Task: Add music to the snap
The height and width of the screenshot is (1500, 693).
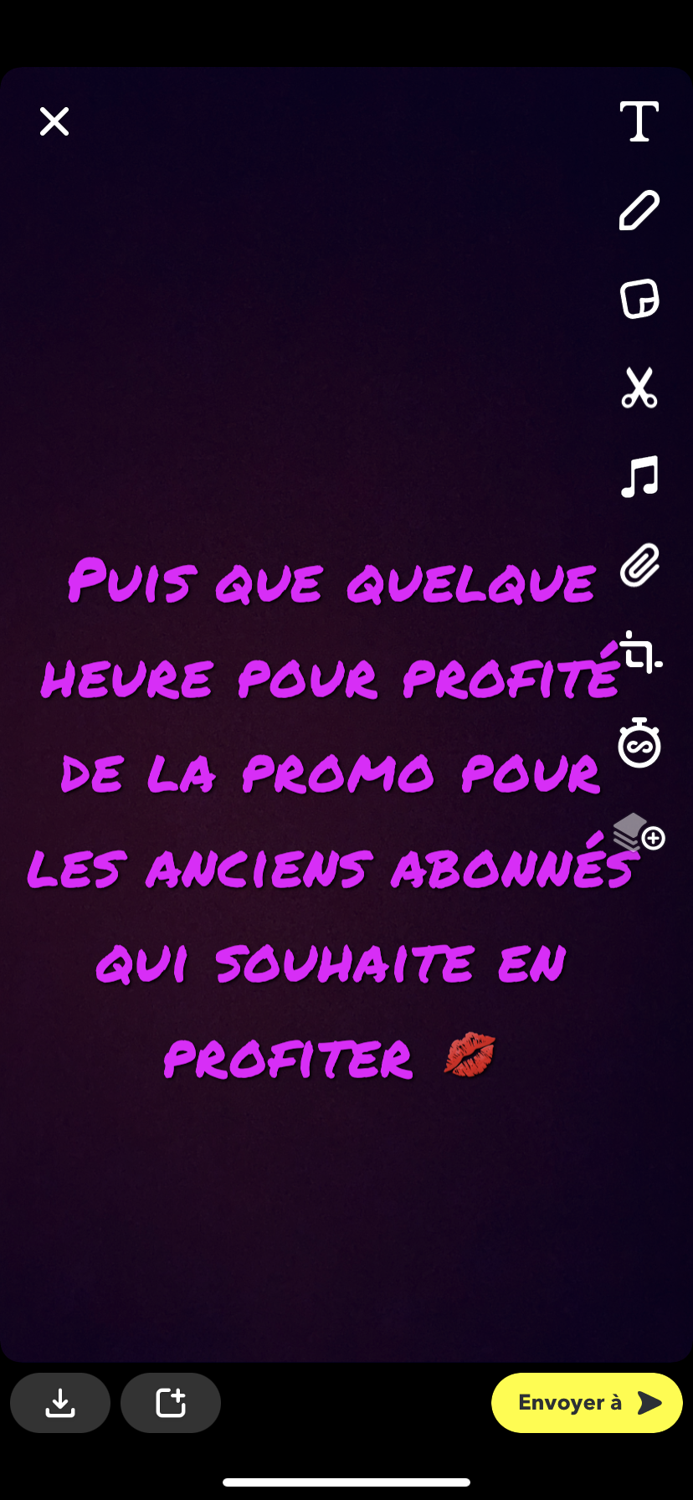Action: 639,477
